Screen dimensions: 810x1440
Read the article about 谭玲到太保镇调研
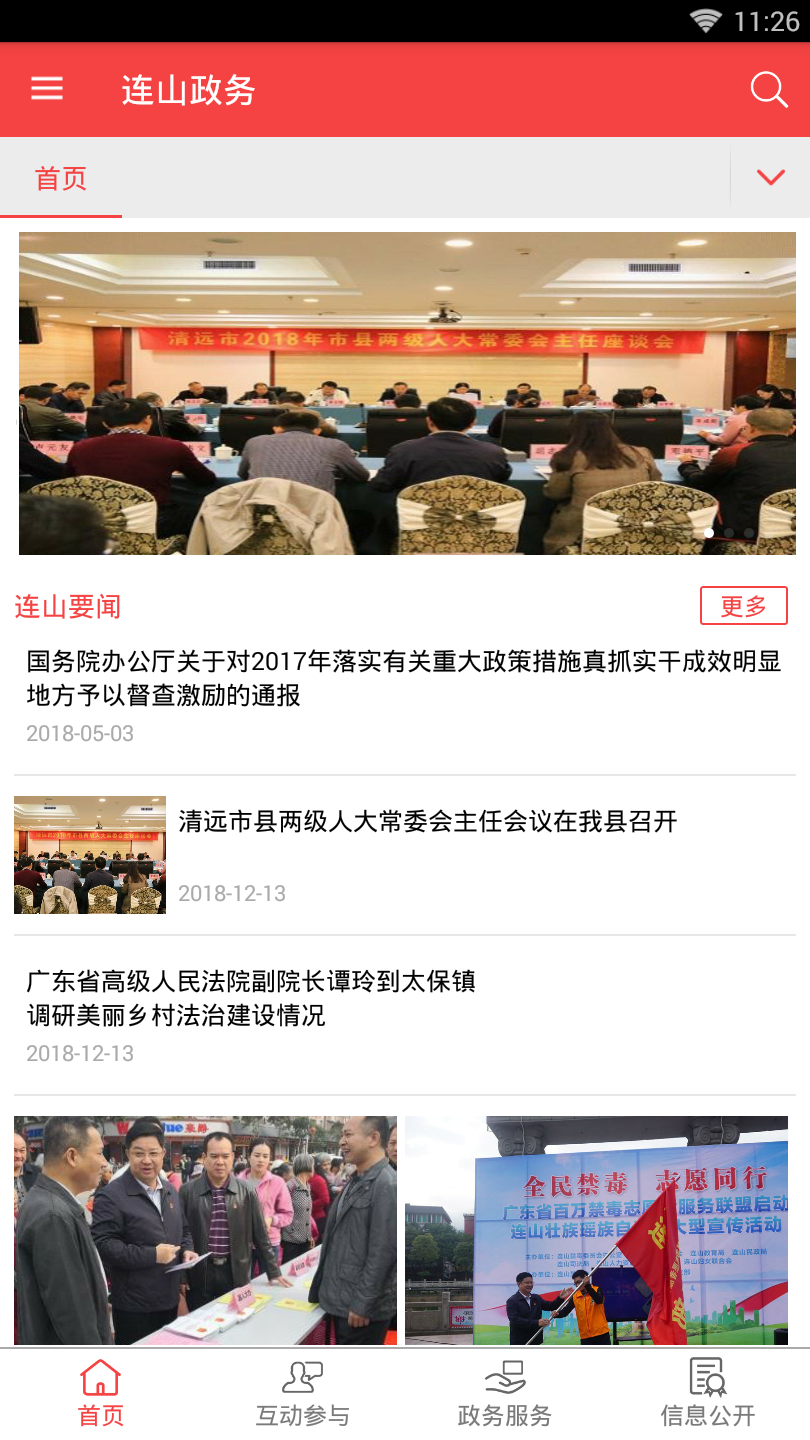(x=250, y=998)
